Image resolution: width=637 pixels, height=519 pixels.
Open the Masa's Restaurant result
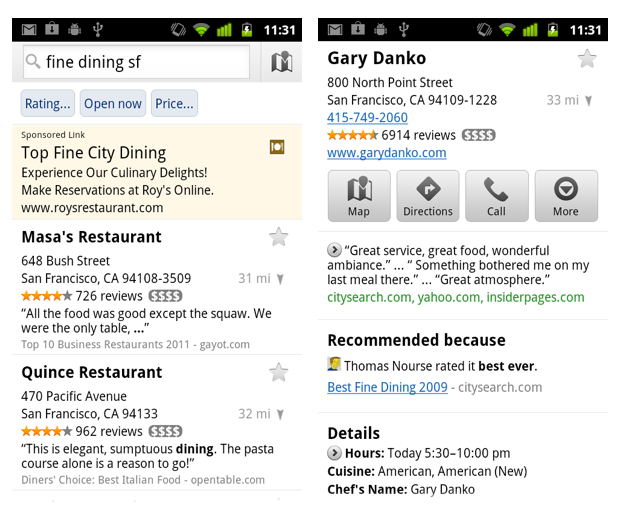coord(91,237)
